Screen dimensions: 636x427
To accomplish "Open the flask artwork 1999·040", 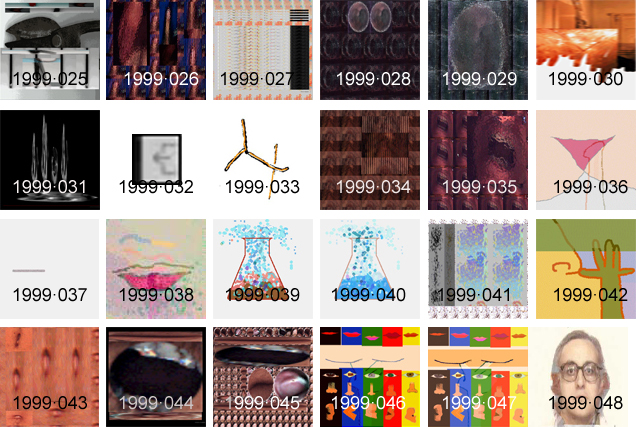I will (370, 268).
